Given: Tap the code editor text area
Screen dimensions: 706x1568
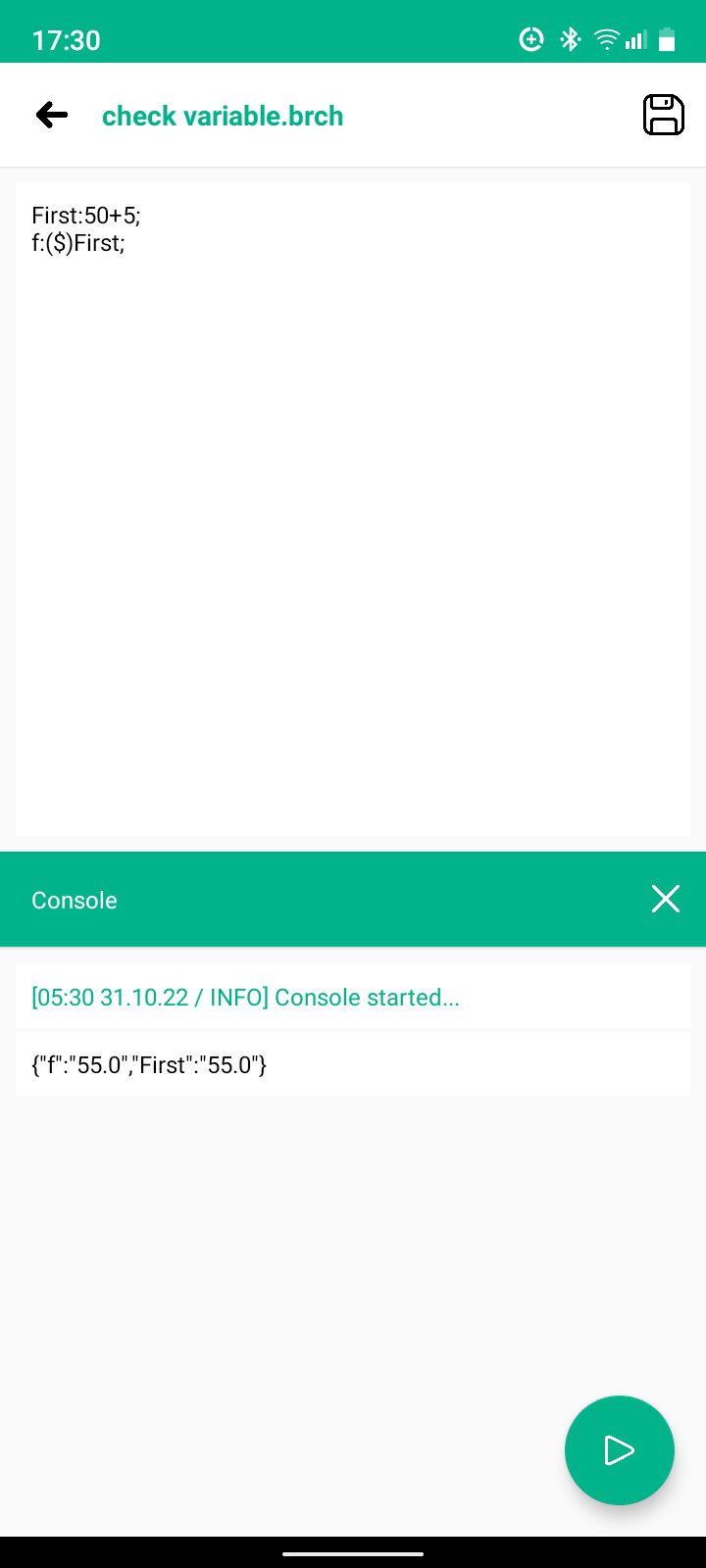Looking at the screenshot, I should [353, 510].
